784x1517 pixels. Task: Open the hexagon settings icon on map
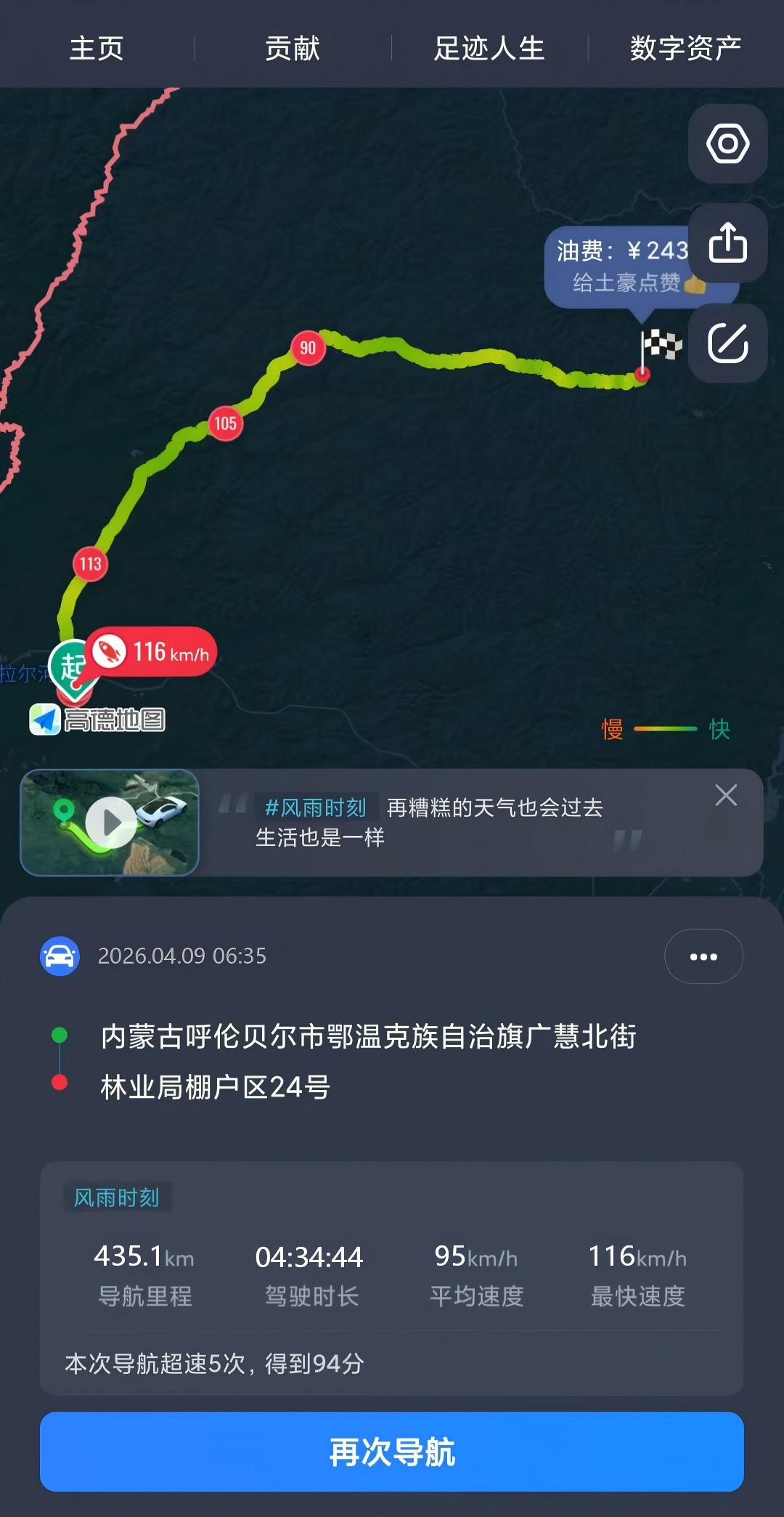tap(727, 143)
